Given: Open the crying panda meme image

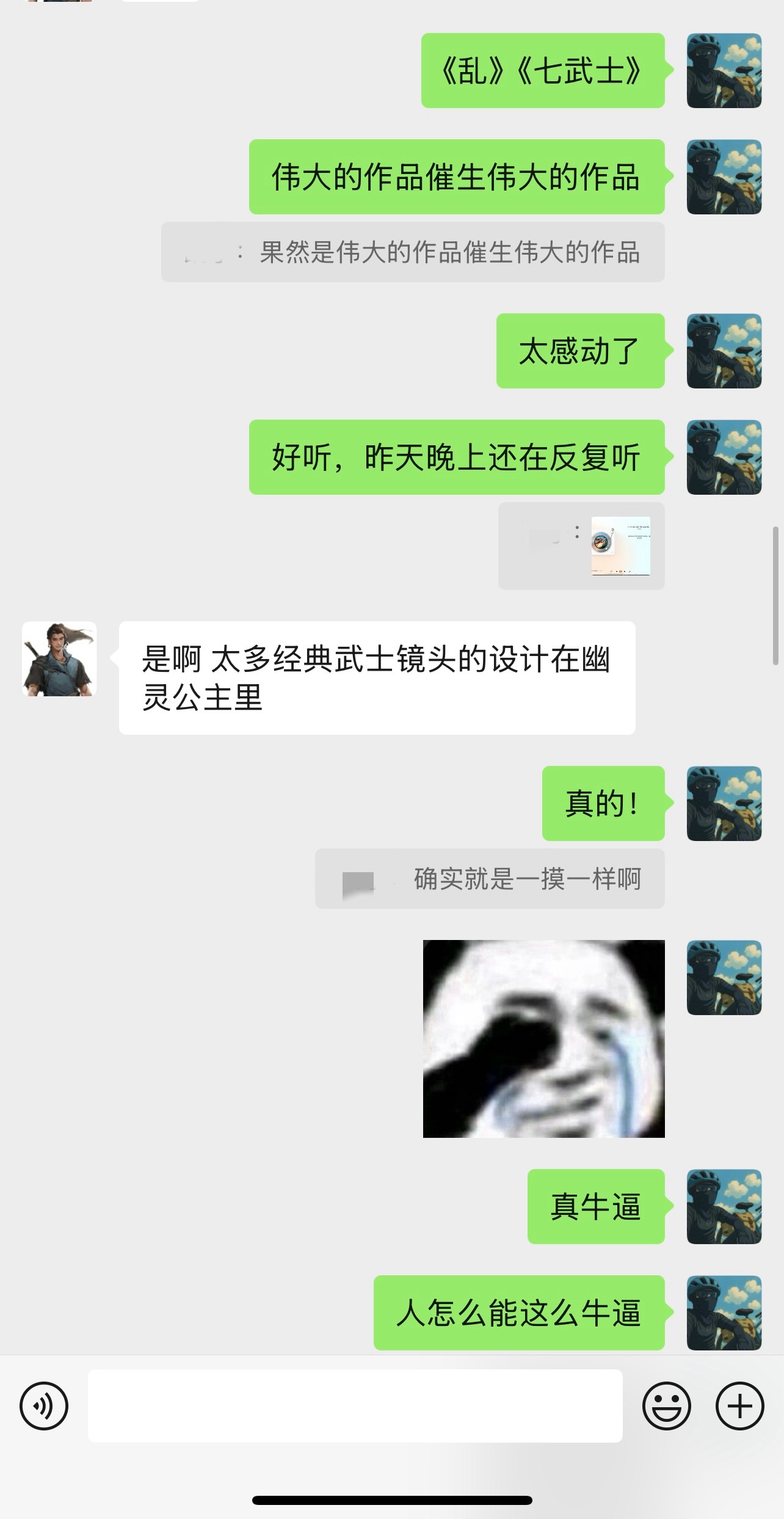Looking at the screenshot, I should (543, 1038).
